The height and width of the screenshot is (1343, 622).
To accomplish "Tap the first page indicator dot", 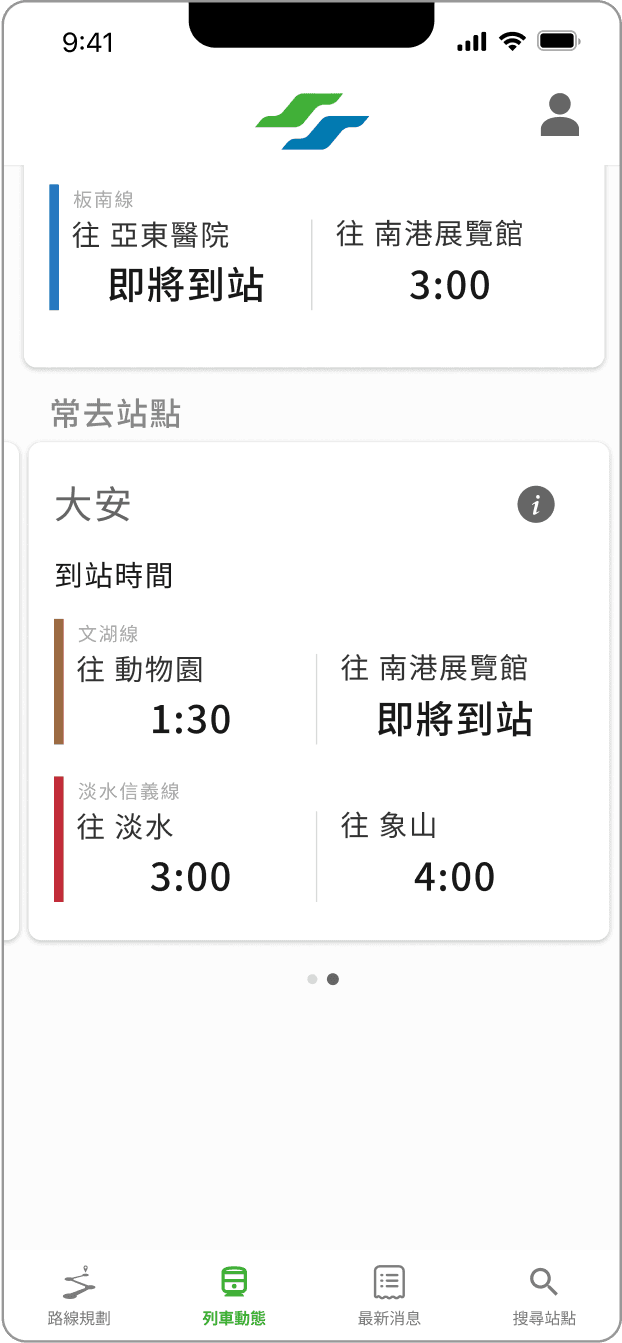I will click(312, 979).
